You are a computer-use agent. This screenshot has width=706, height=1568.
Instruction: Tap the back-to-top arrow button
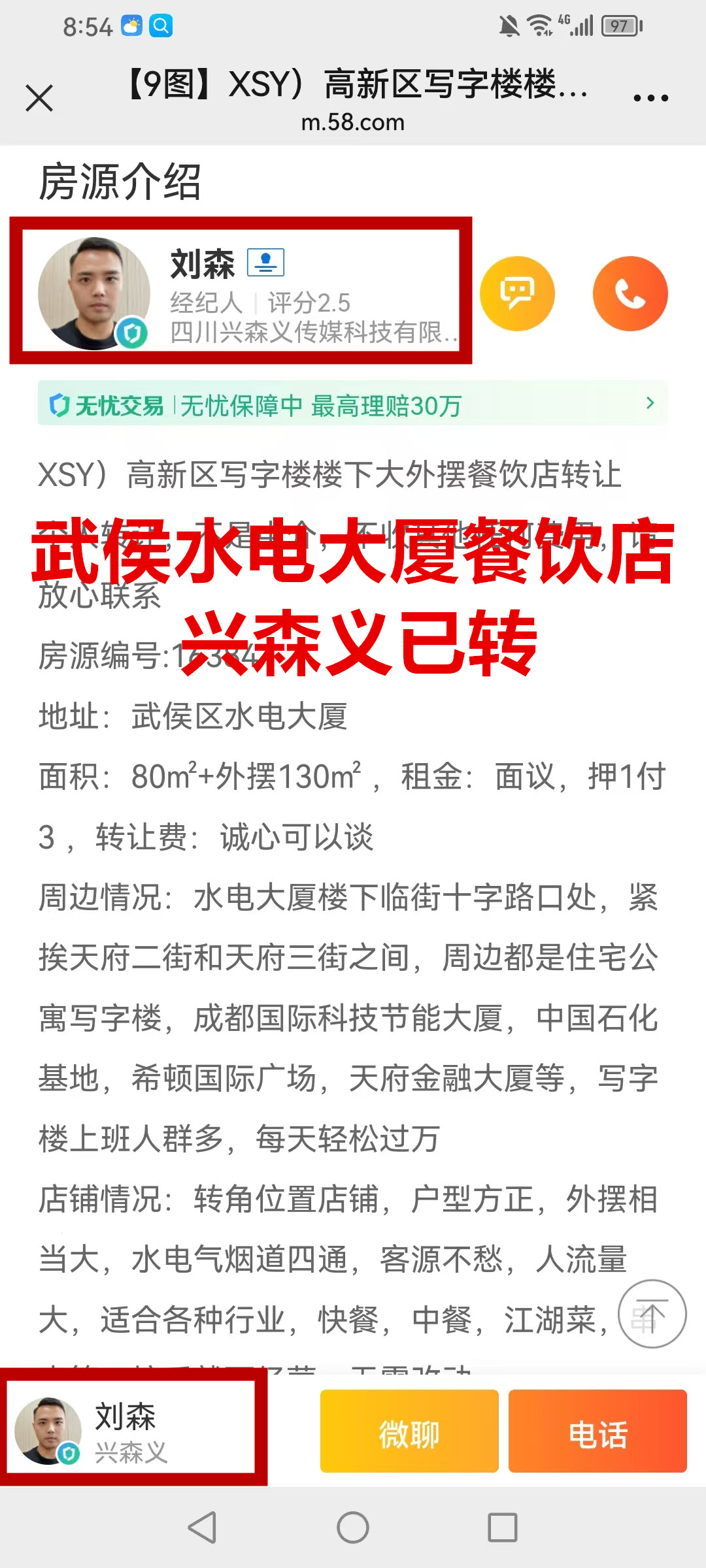pyautogui.click(x=652, y=1314)
